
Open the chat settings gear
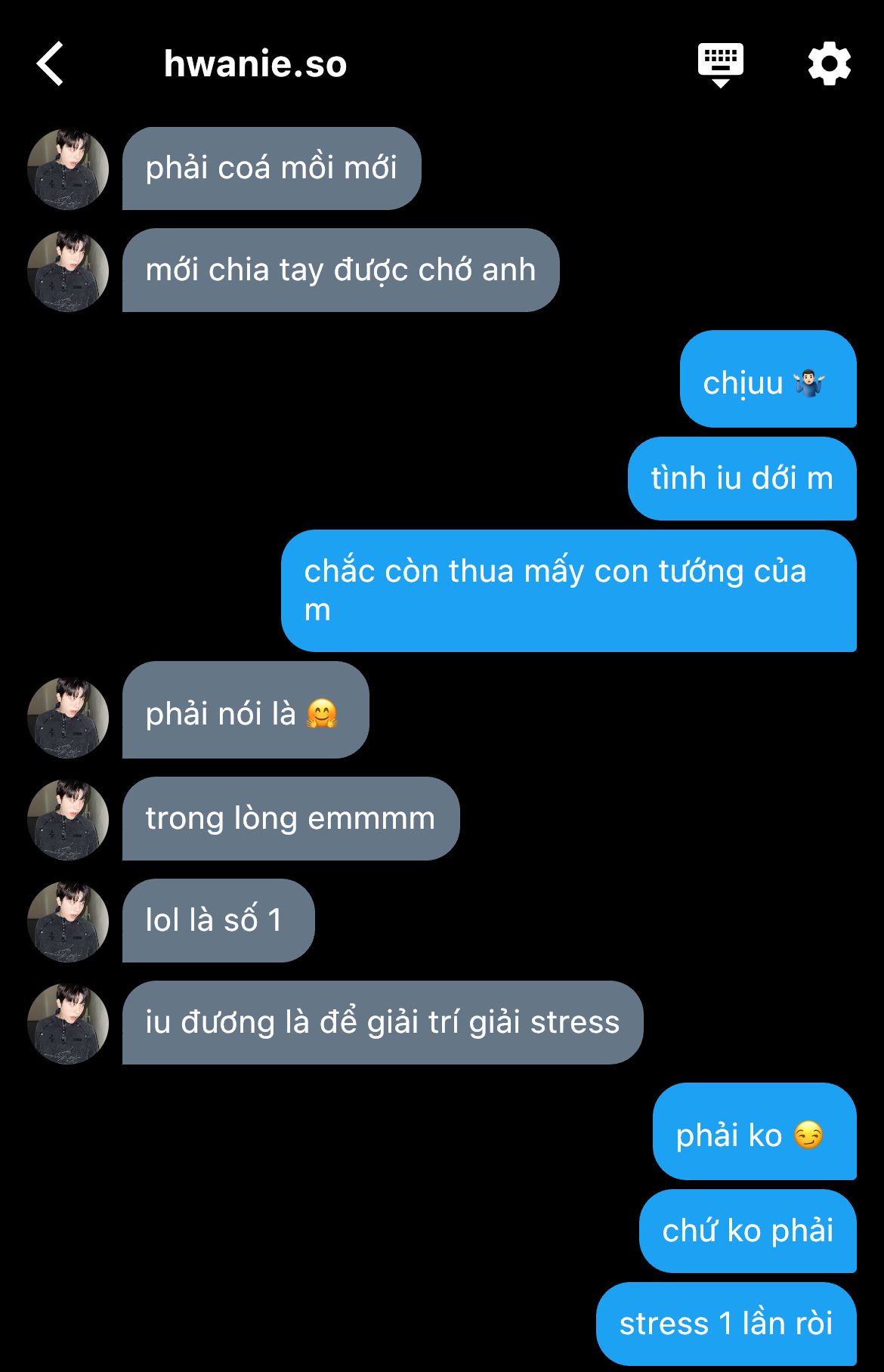click(829, 63)
